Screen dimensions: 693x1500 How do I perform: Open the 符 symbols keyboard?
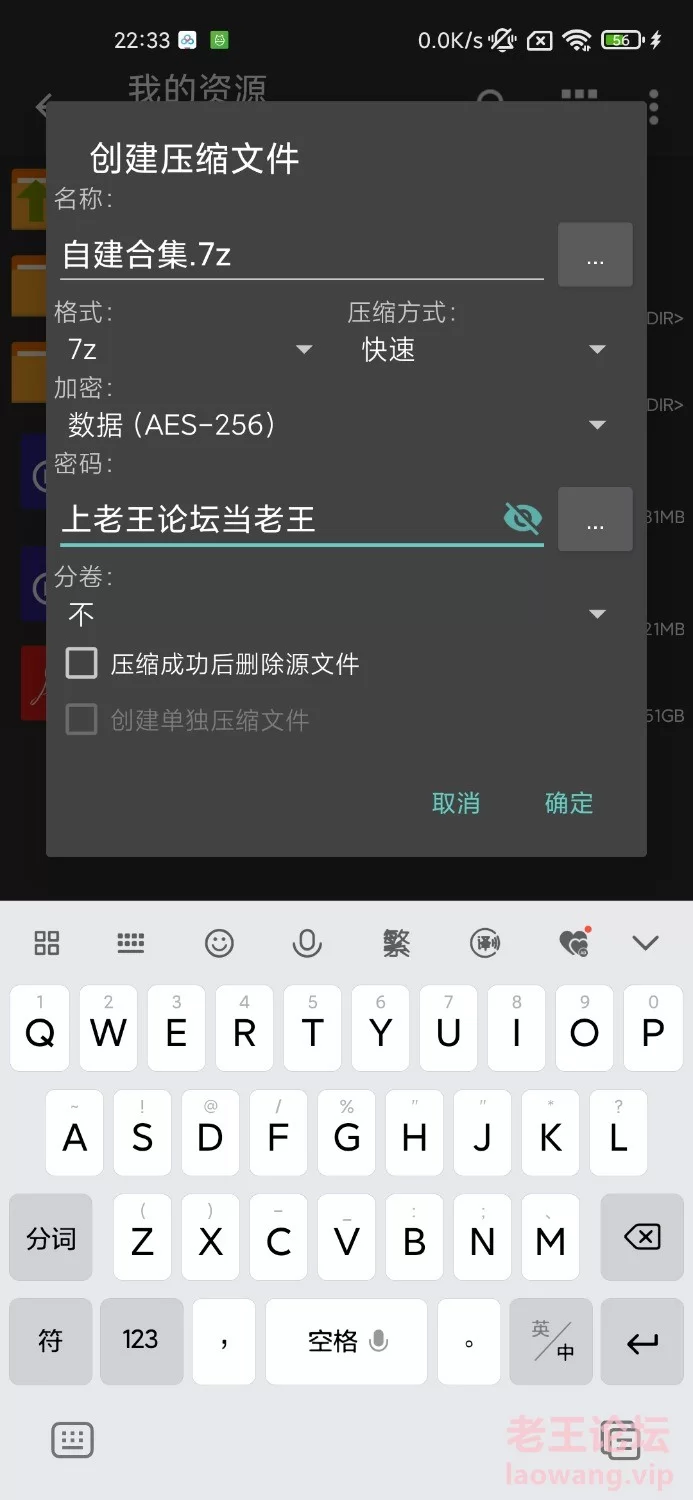[51, 1341]
